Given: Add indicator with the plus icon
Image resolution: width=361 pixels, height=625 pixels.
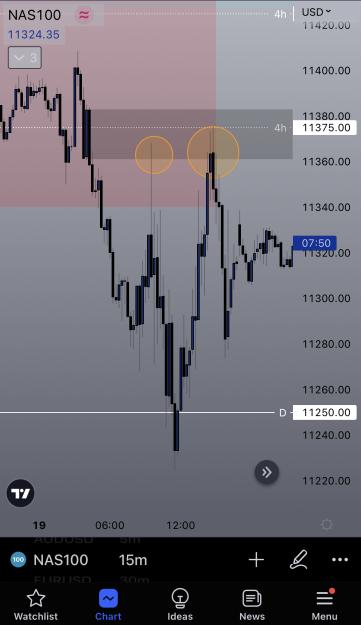Looking at the screenshot, I should click(256, 560).
